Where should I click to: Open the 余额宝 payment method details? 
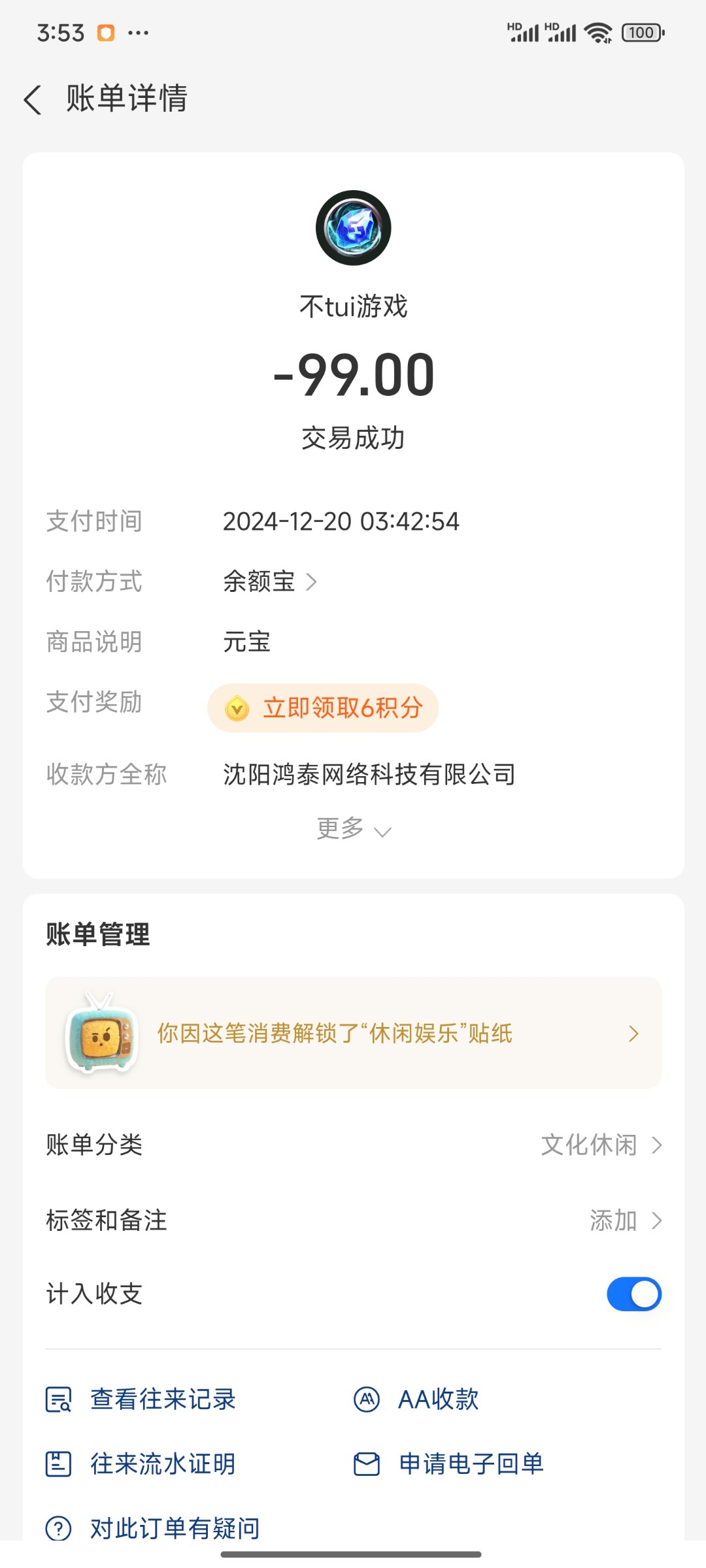pos(269,581)
